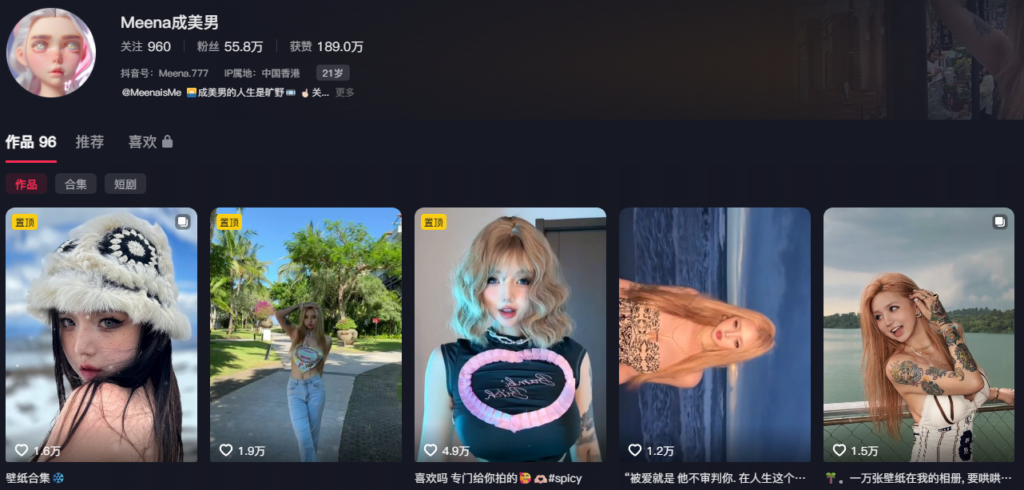Switch to the 喜欢 tab
The image size is (1024, 490).
[150, 142]
